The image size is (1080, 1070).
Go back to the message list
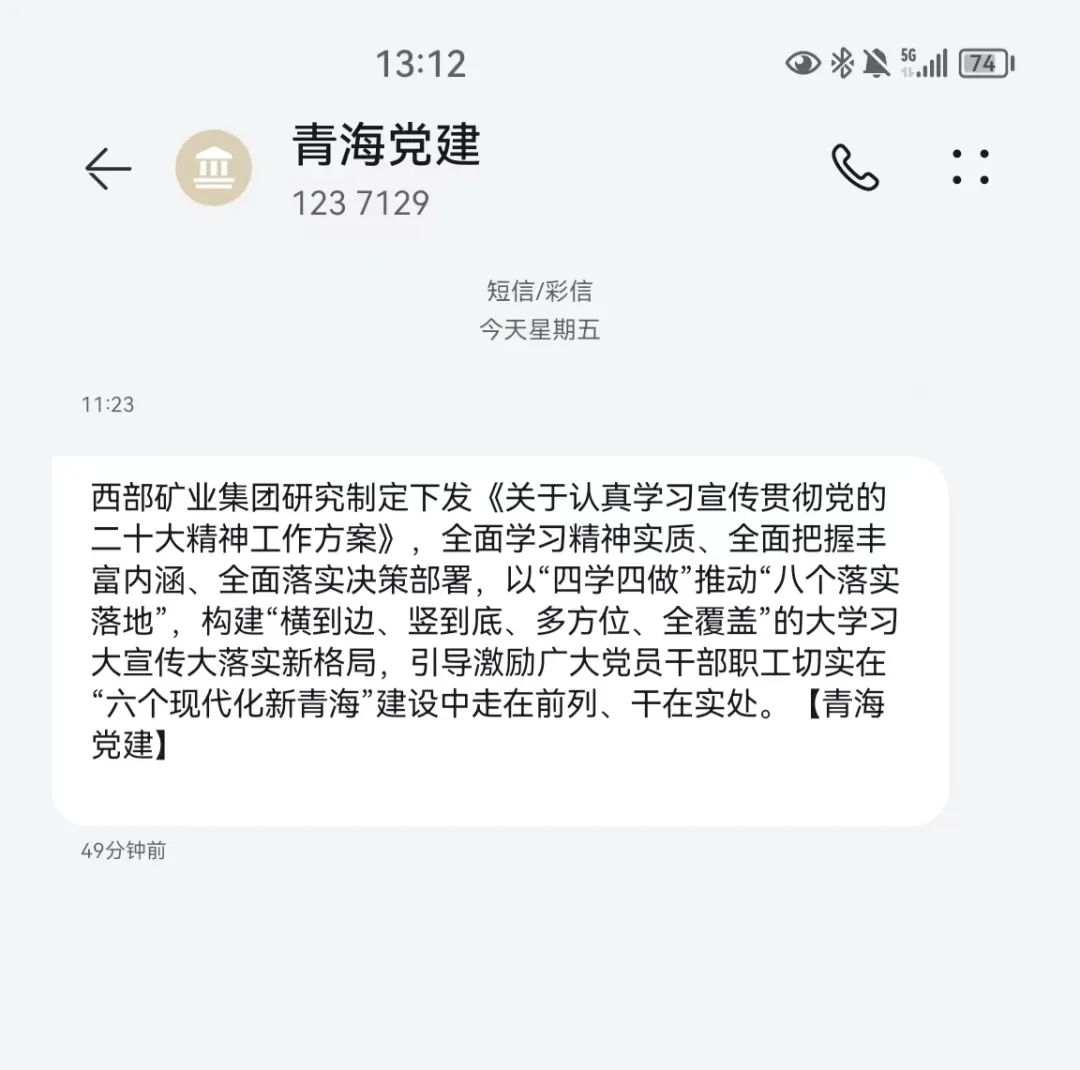tap(108, 169)
